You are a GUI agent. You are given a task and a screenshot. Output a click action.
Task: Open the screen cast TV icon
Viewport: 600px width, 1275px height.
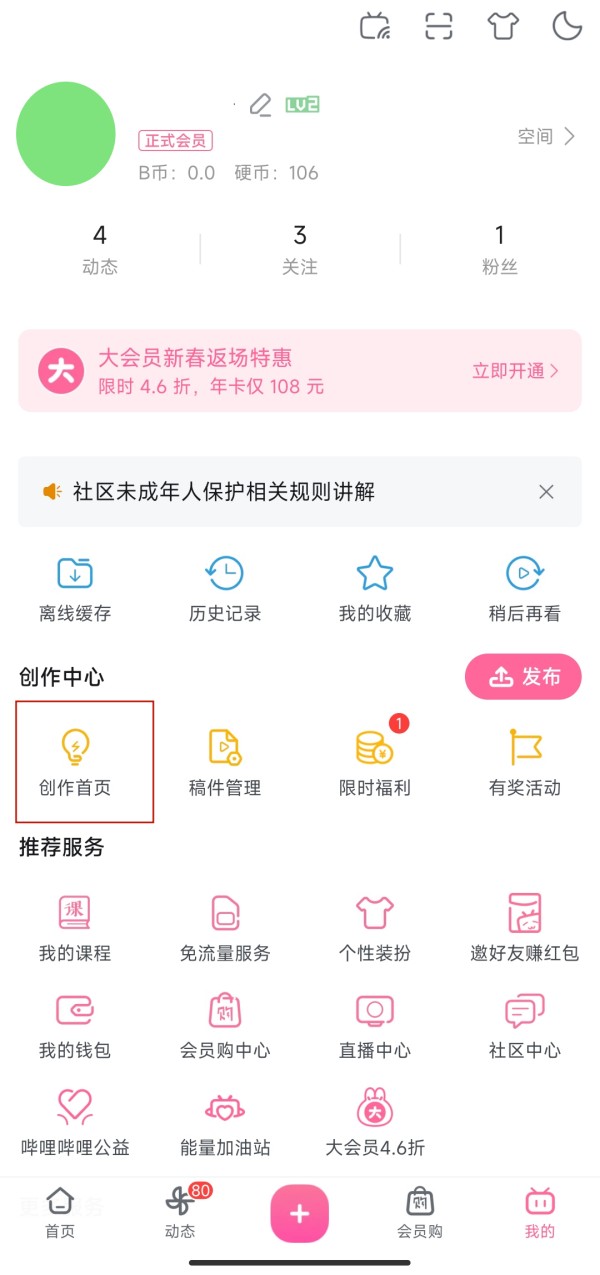tap(375, 26)
